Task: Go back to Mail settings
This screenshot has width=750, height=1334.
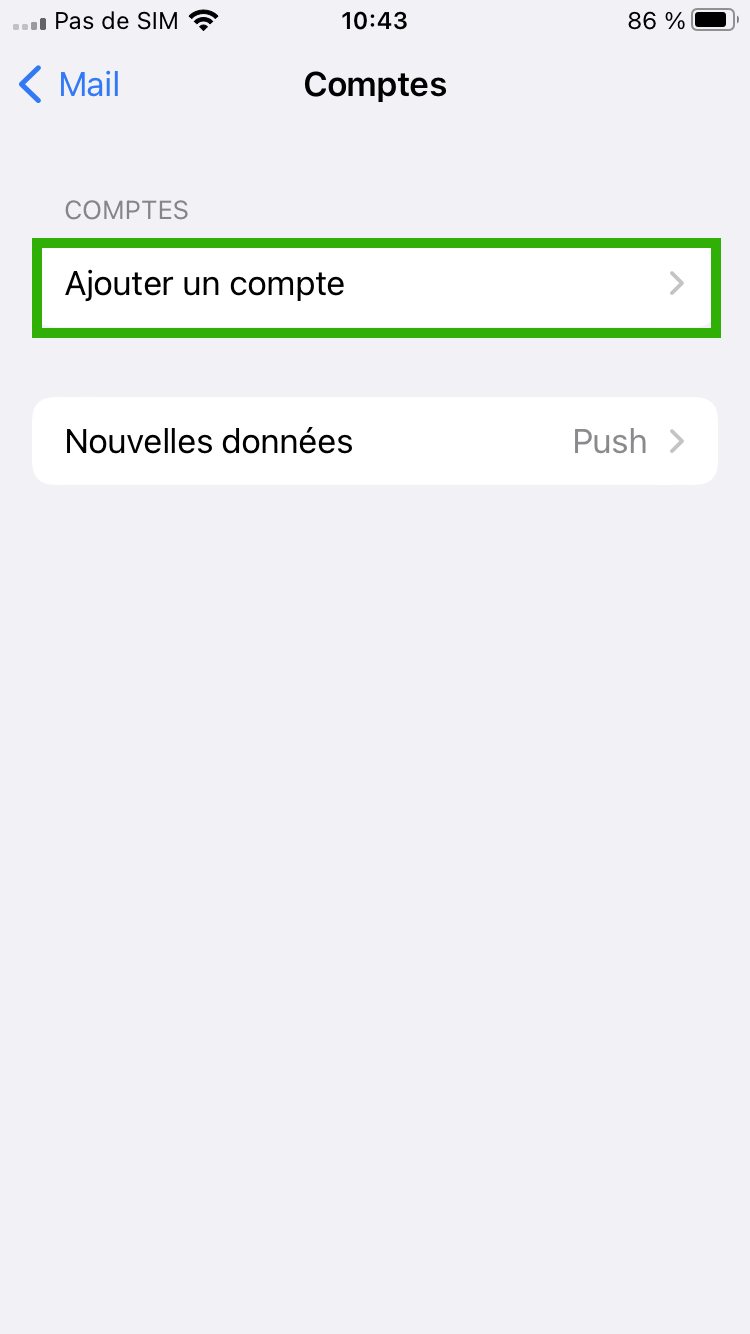Action: (x=69, y=85)
